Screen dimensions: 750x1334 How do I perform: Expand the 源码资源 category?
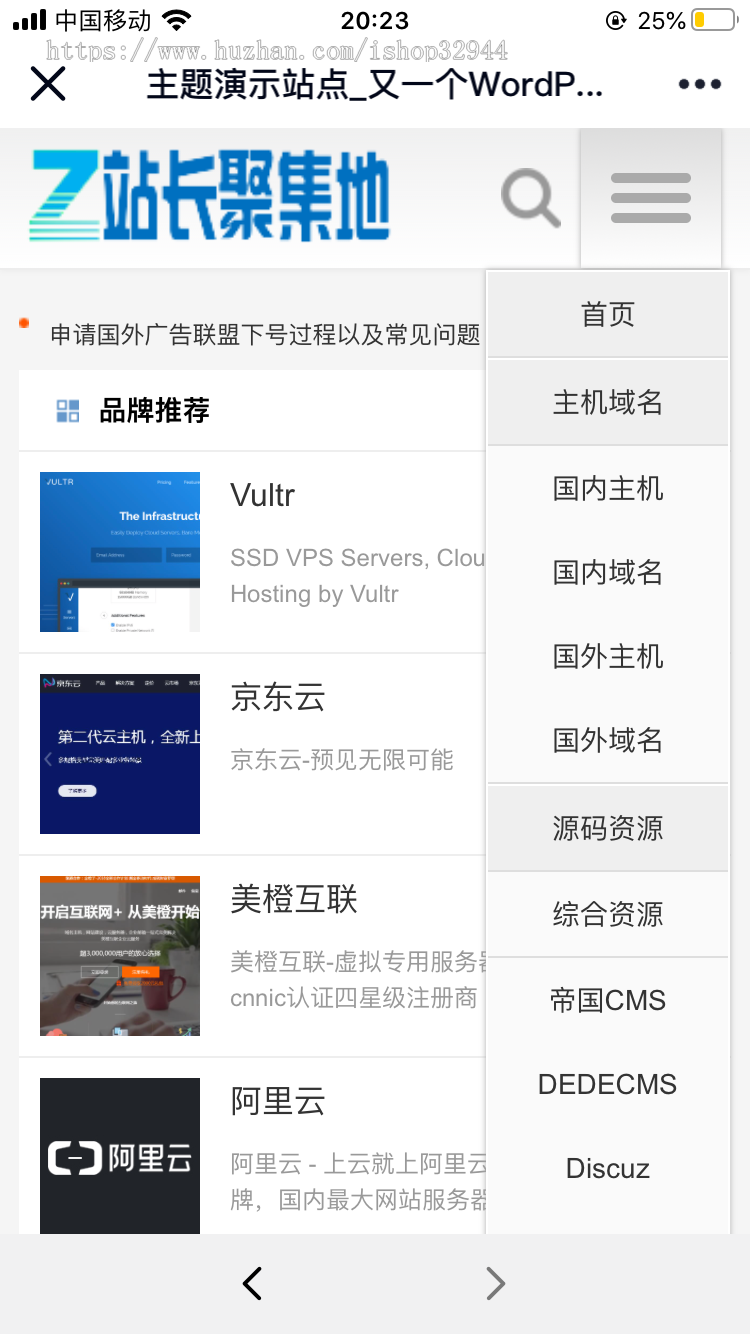click(x=608, y=827)
